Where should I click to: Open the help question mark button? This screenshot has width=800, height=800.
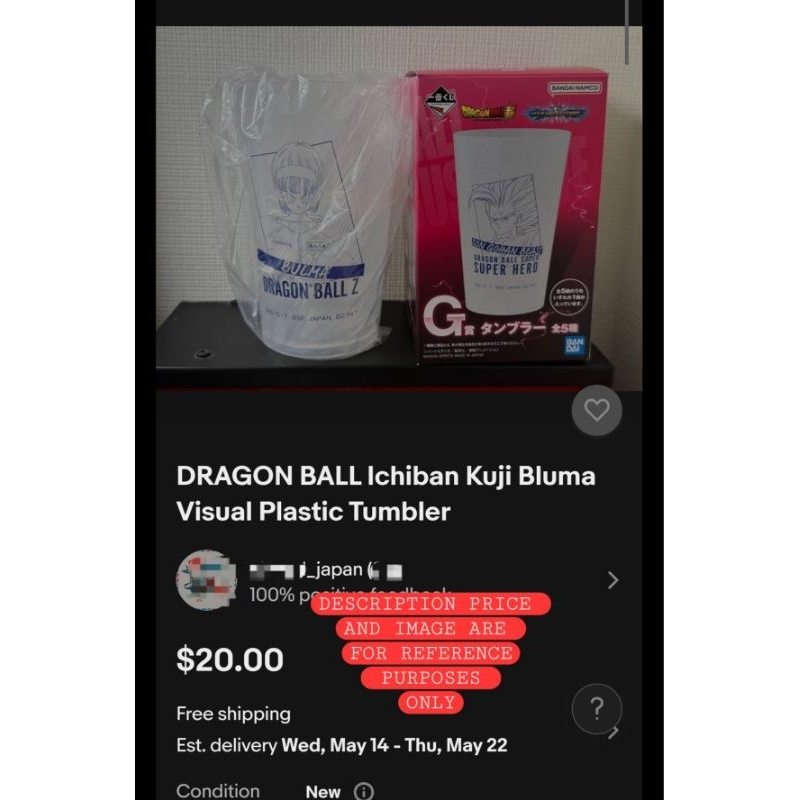596,709
